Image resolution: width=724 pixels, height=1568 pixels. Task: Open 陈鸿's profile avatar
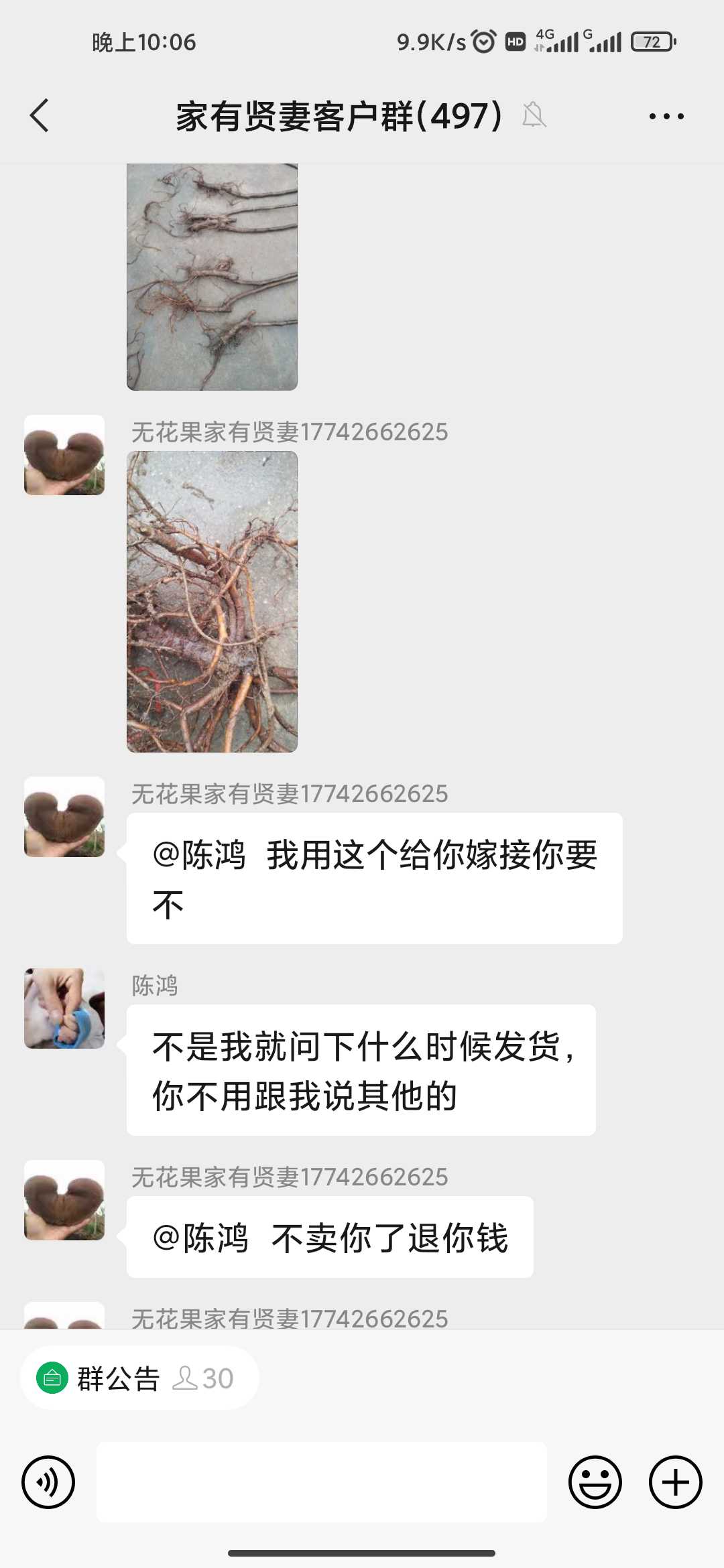pyautogui.click(x=64, y=1008)
